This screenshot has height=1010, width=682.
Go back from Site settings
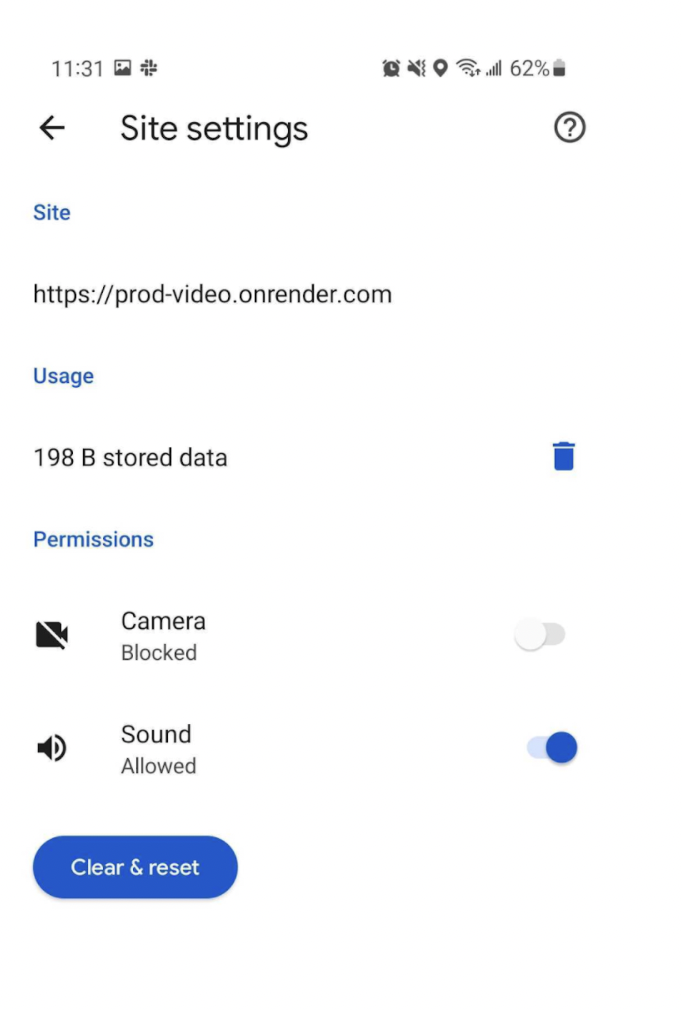click(52, 128)
